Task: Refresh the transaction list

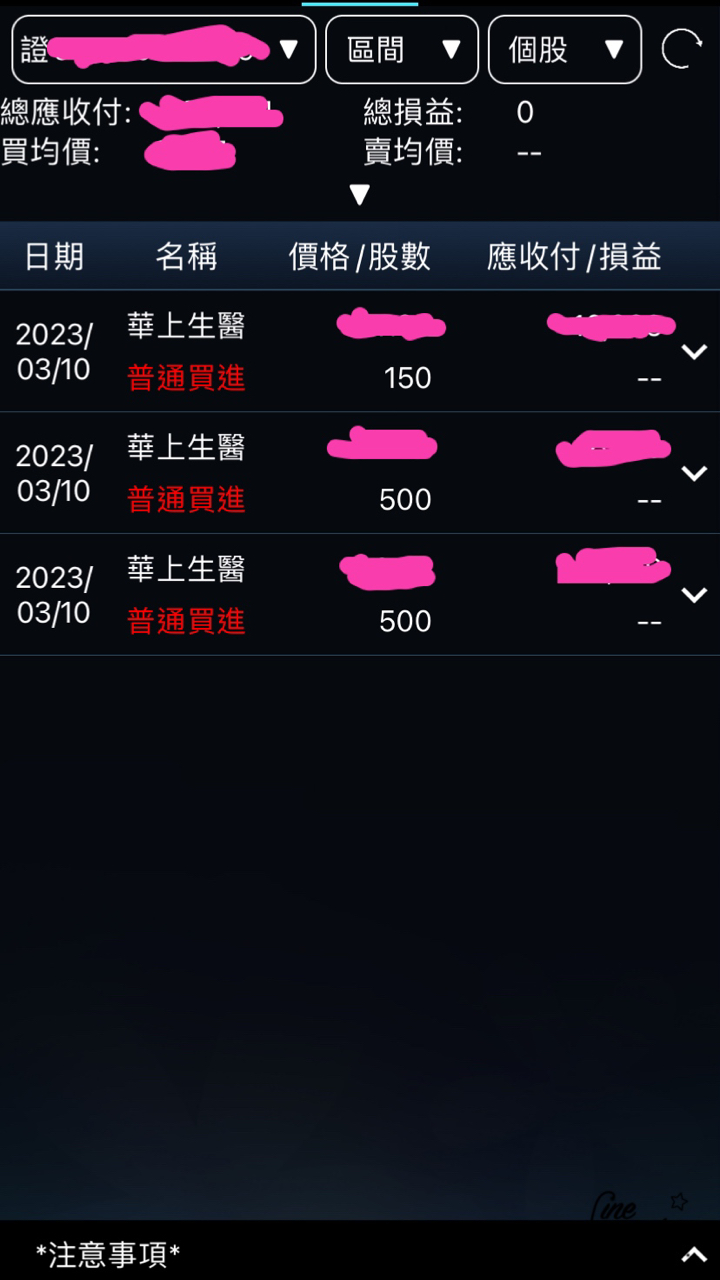Action: tap(682, 49)
